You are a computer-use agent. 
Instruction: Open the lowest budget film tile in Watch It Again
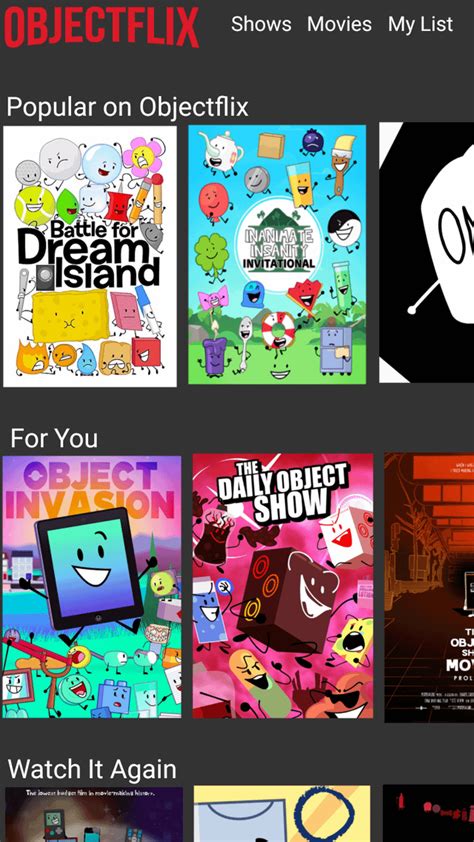point(94,814)
